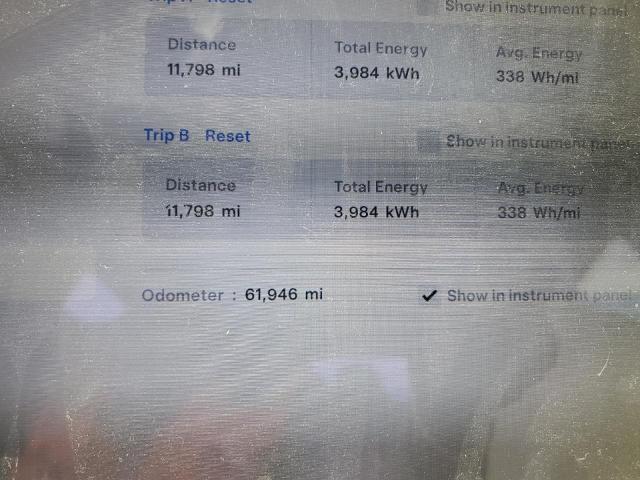
Task: Enable Trip B show in instrument panel
Action: 428,142
